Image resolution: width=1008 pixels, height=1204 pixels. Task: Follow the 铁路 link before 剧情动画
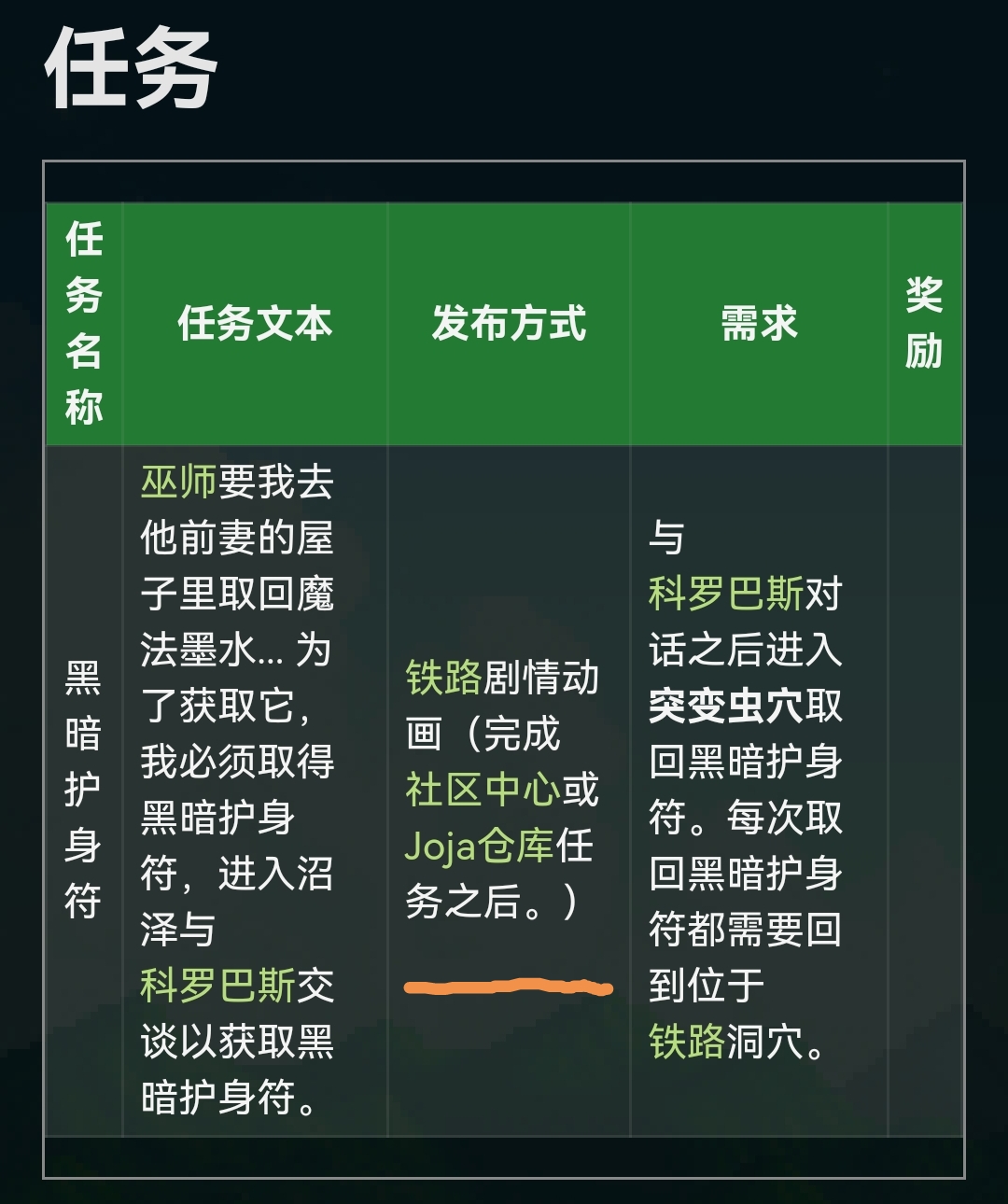[x=443, y=679]
